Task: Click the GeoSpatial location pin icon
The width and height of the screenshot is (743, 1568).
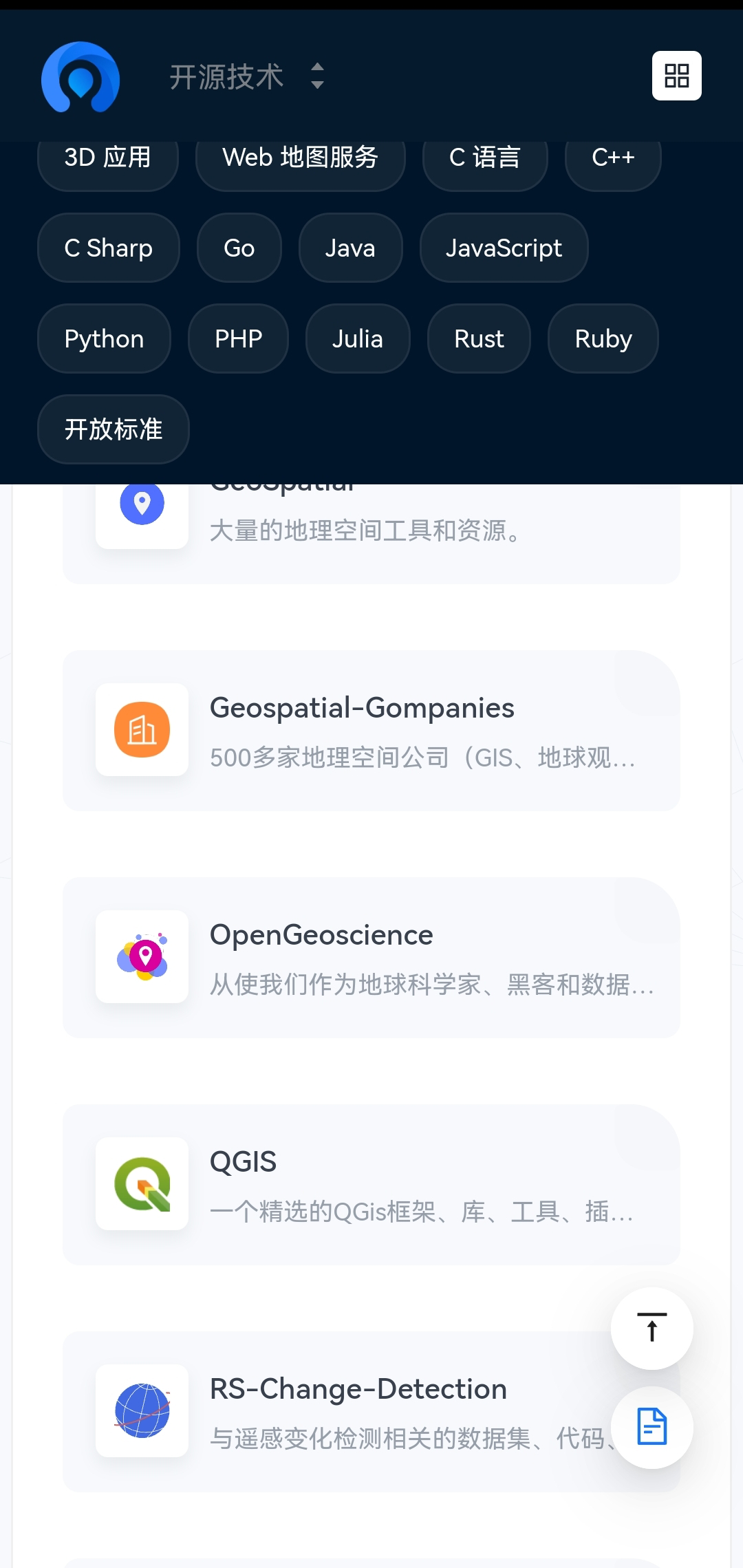Action: (x=142, y=503)
